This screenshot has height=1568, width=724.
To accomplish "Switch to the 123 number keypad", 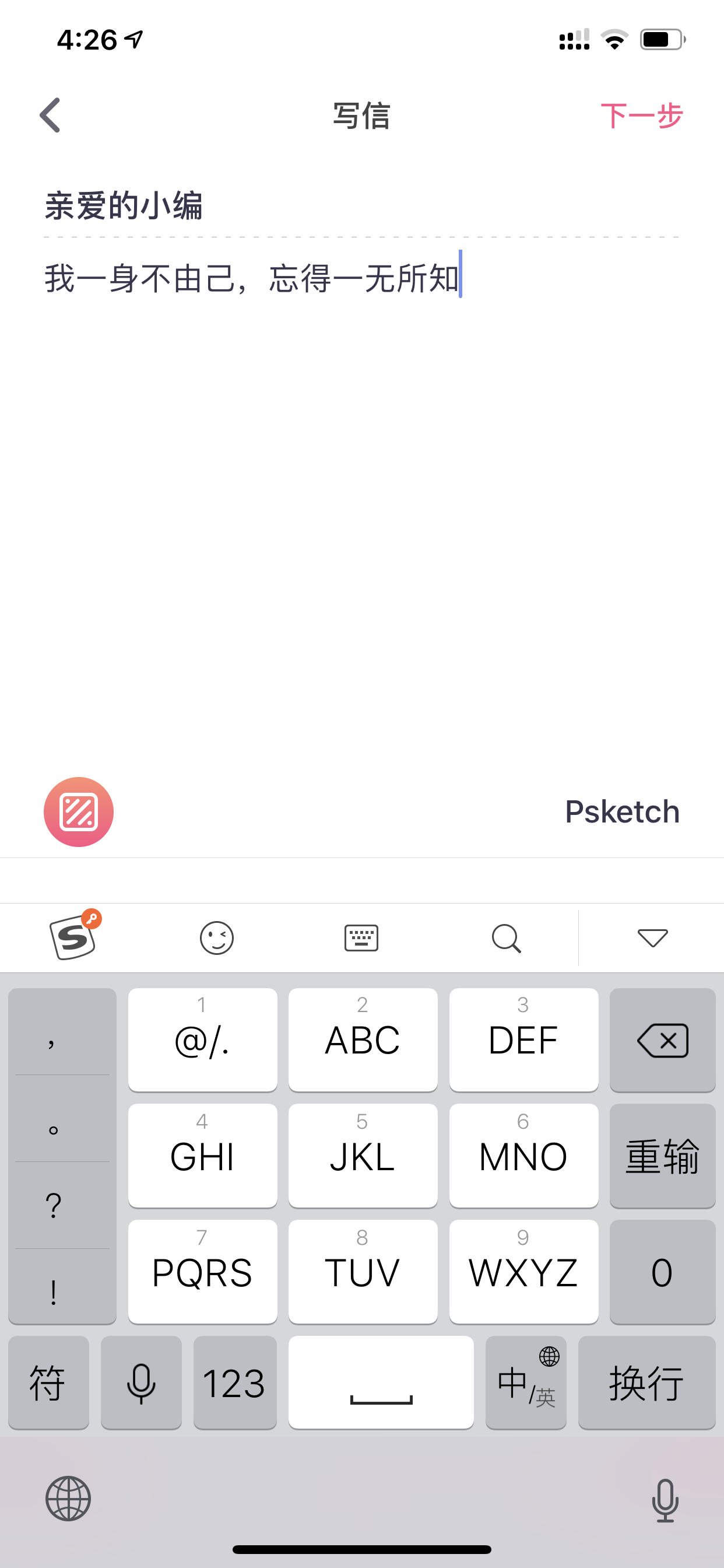I will pos(235,1382).
